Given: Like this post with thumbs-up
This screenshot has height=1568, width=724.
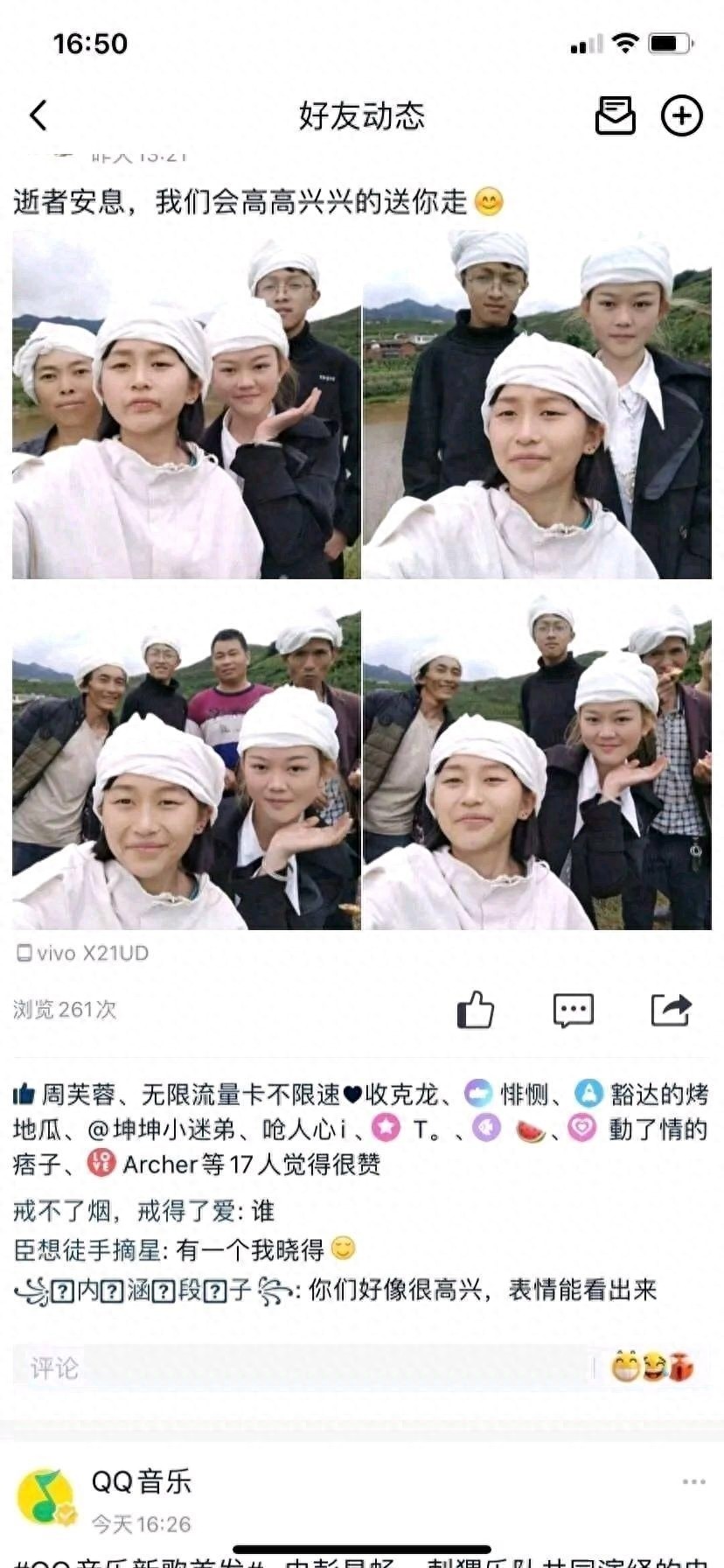Looking at the screenshot, I should coord(476,1010).
